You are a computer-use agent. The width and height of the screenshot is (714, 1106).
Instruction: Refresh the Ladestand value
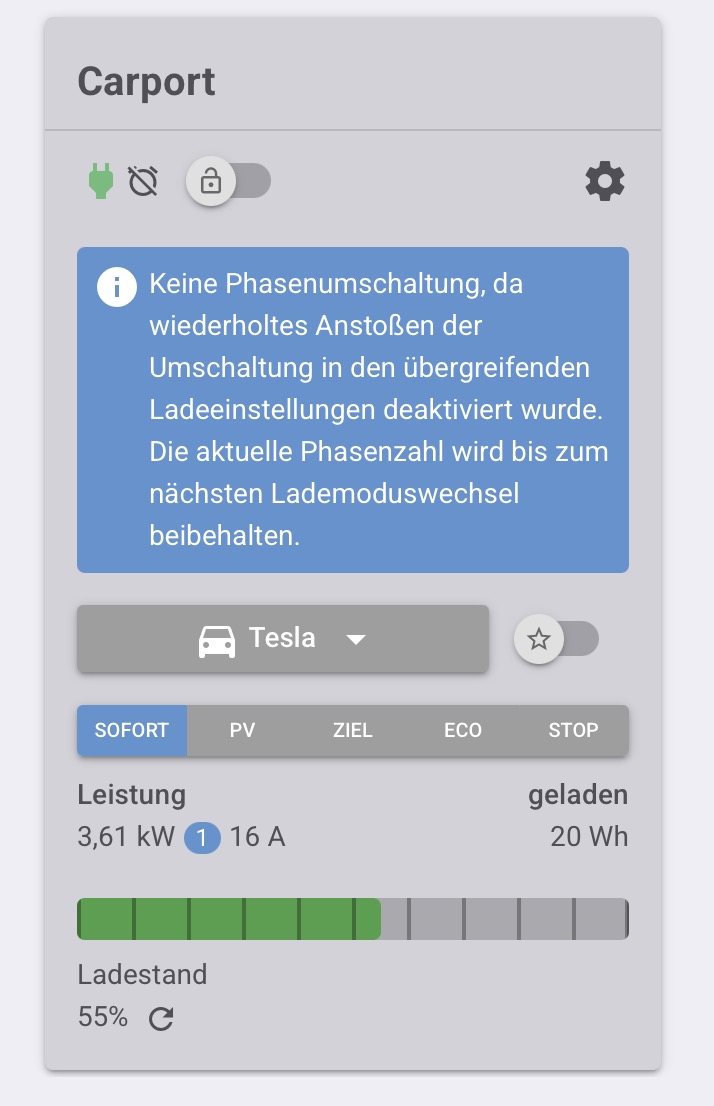(161, 1019)
